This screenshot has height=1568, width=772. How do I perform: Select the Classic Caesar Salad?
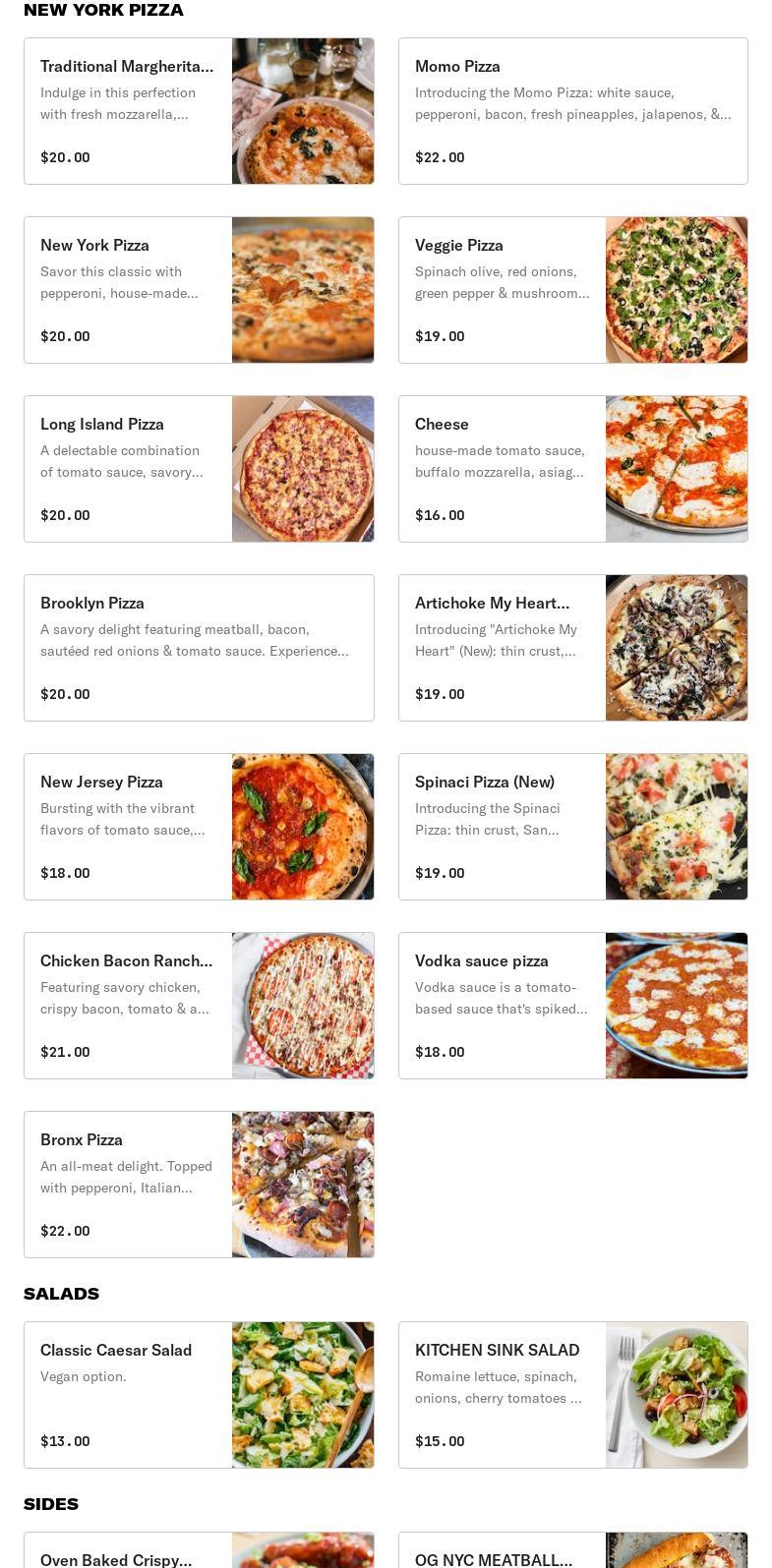[x=199, y=1395]
